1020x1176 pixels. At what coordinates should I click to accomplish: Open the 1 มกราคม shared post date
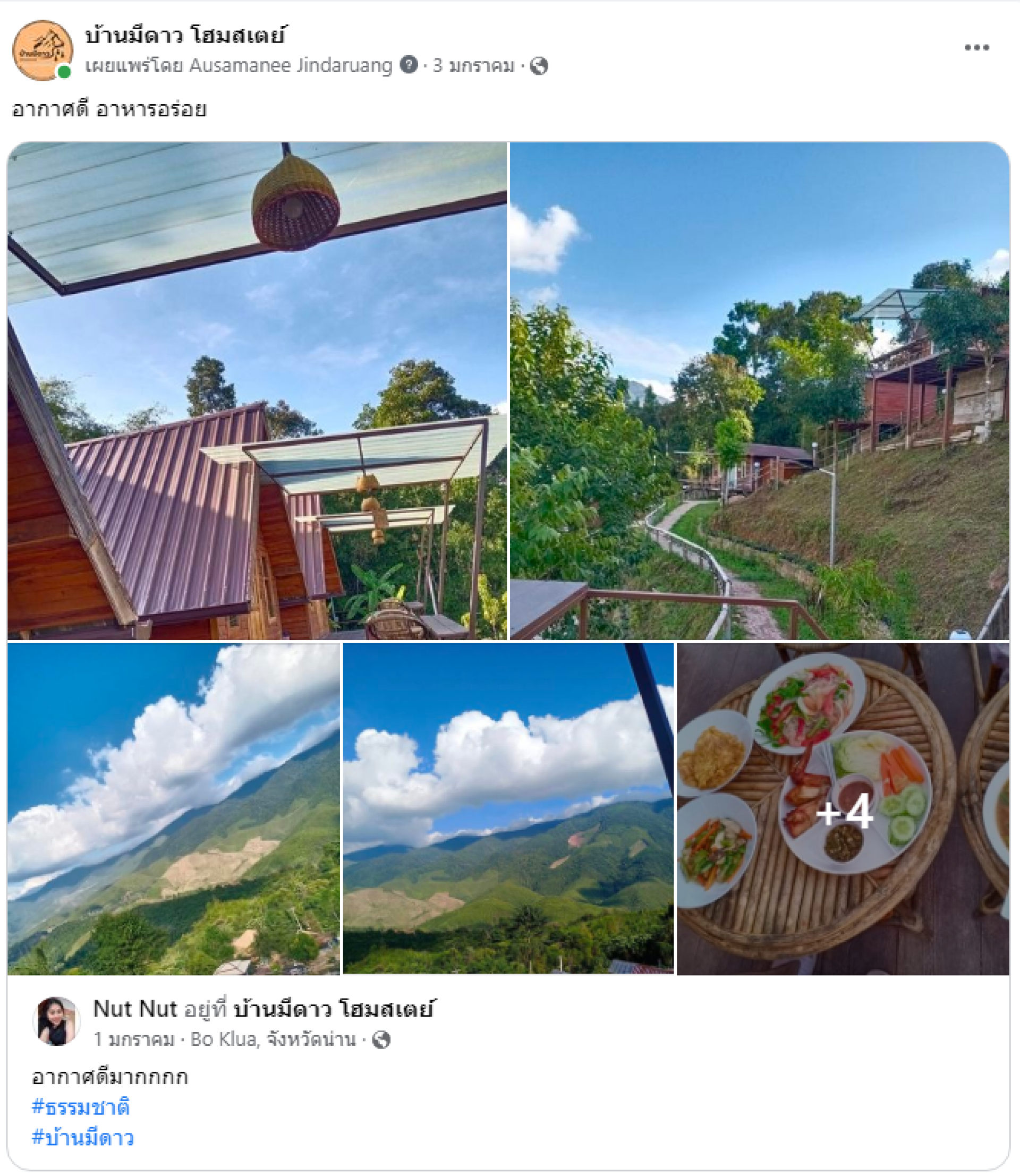(134, 1039)
